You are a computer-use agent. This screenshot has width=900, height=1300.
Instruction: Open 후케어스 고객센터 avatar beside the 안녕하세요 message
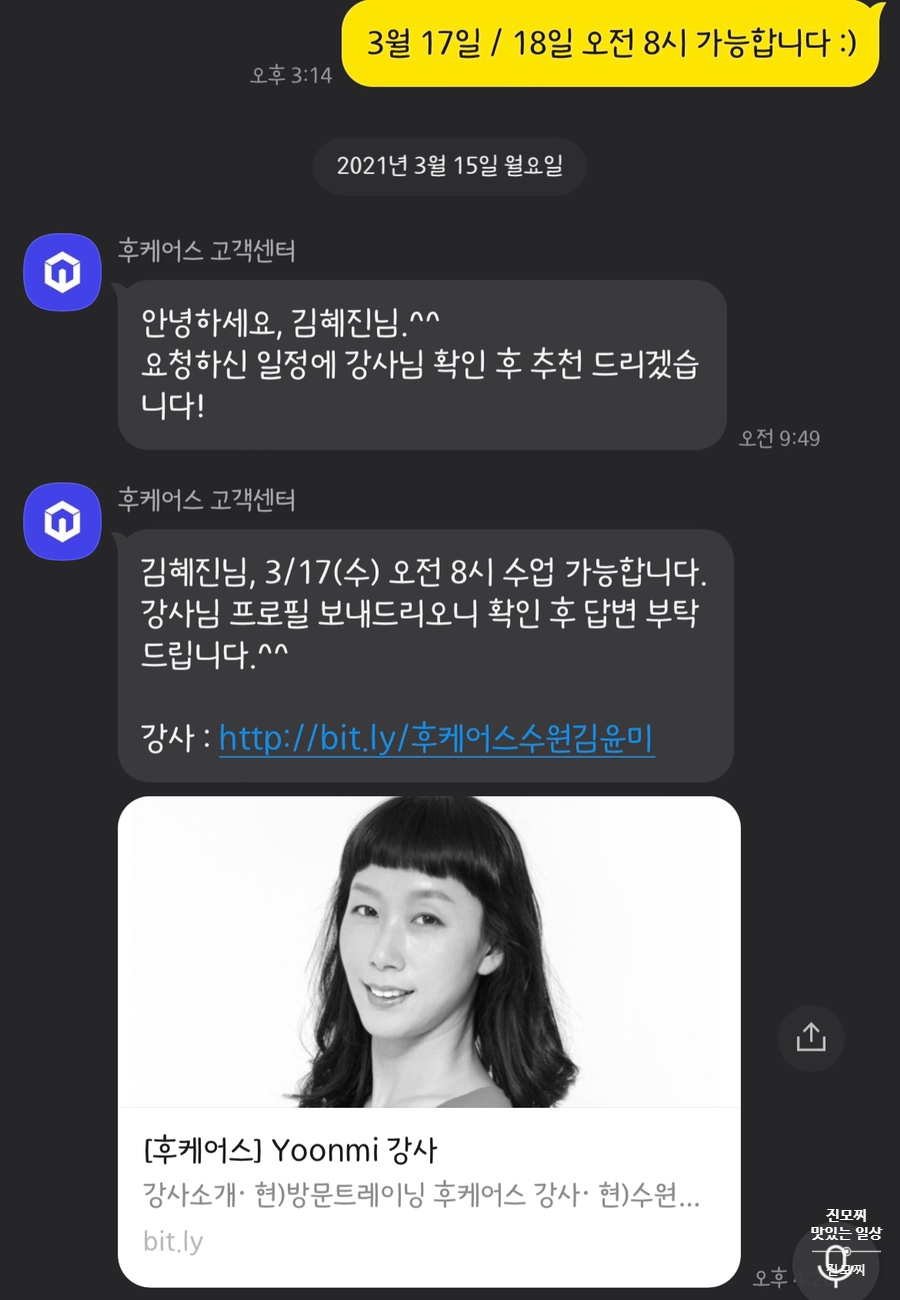[x=62, y=272]
